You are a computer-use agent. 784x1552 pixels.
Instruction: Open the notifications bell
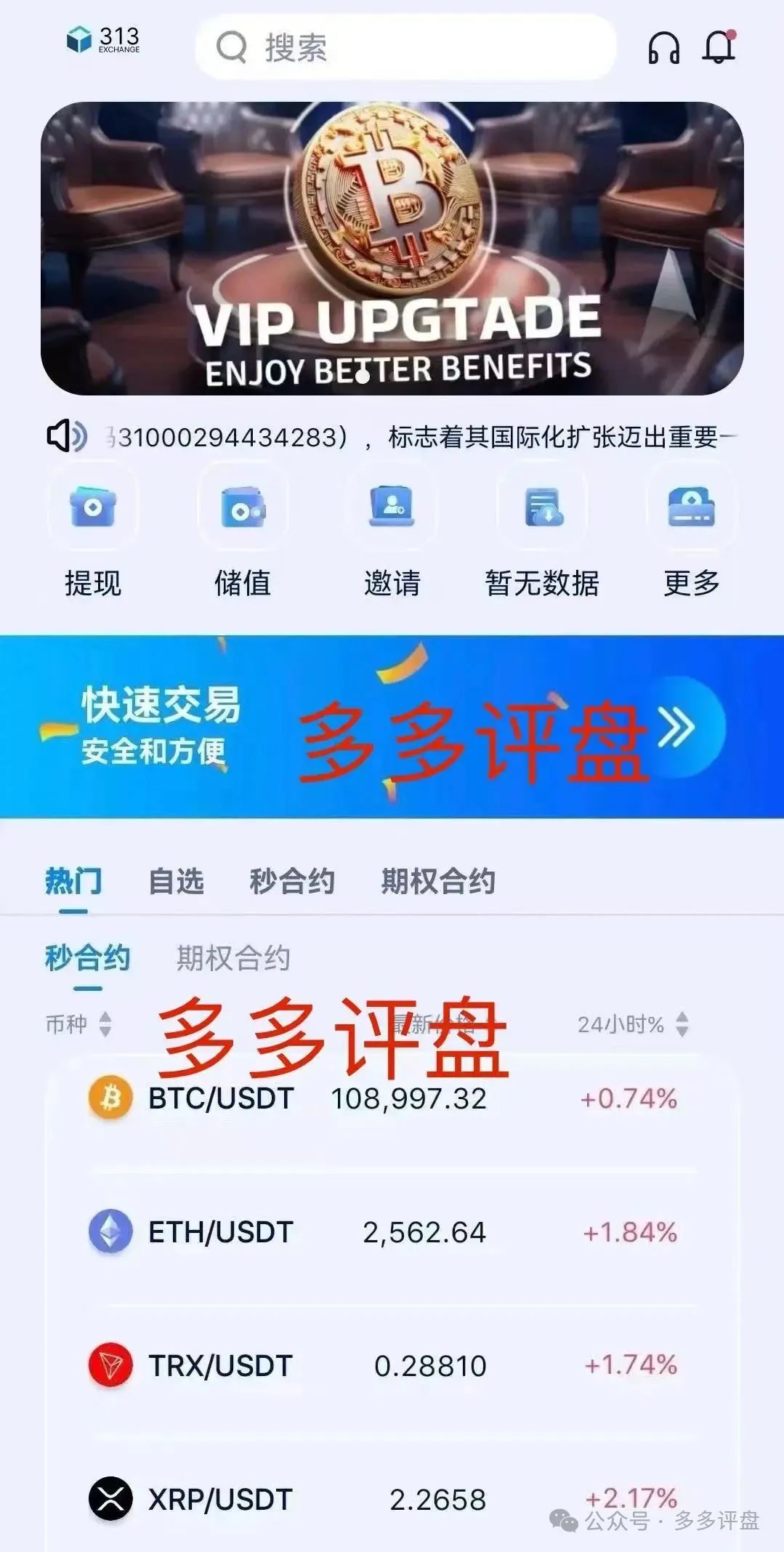(x=719, y=47)
